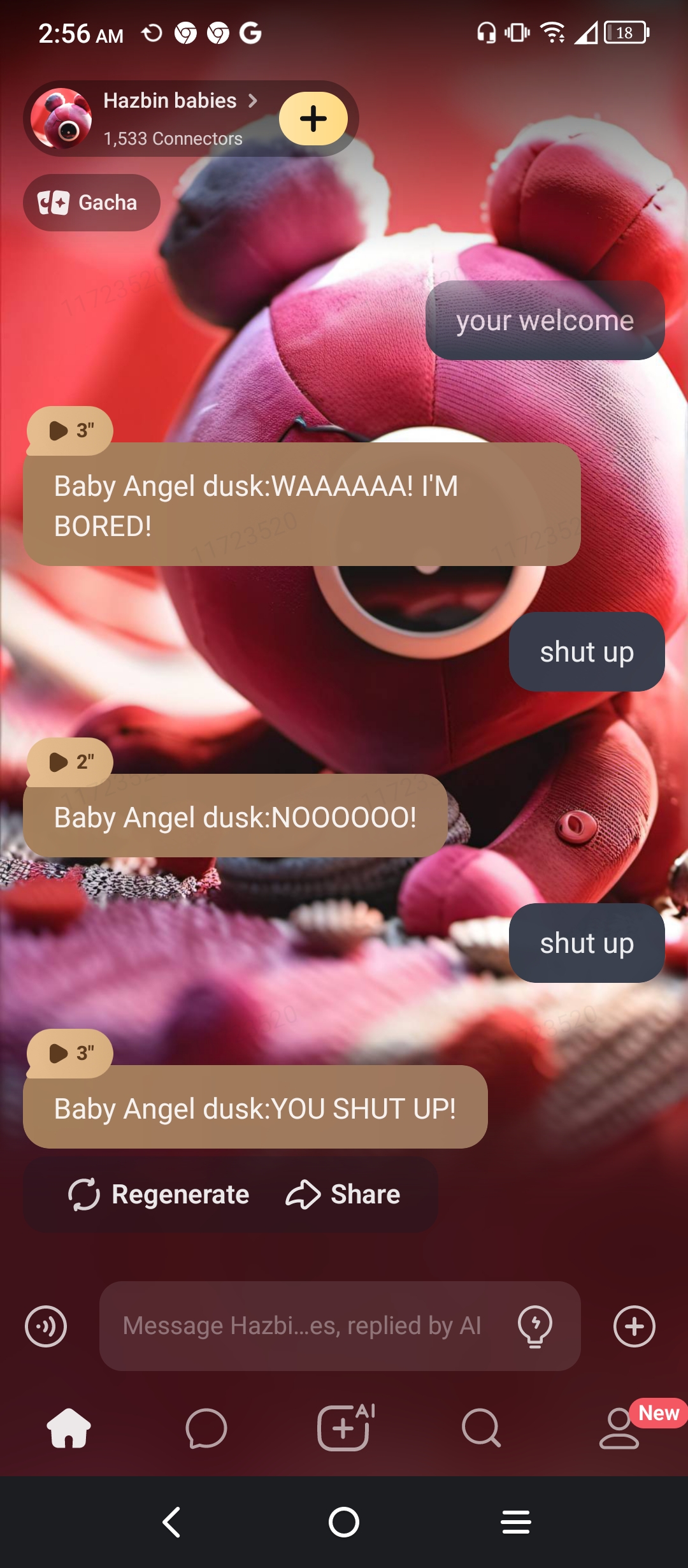The width and height of the screenshot is (688, 1568).
Task: Regenerate the last AI reply
Action: pyautogui.click(x=159, y=1194)
